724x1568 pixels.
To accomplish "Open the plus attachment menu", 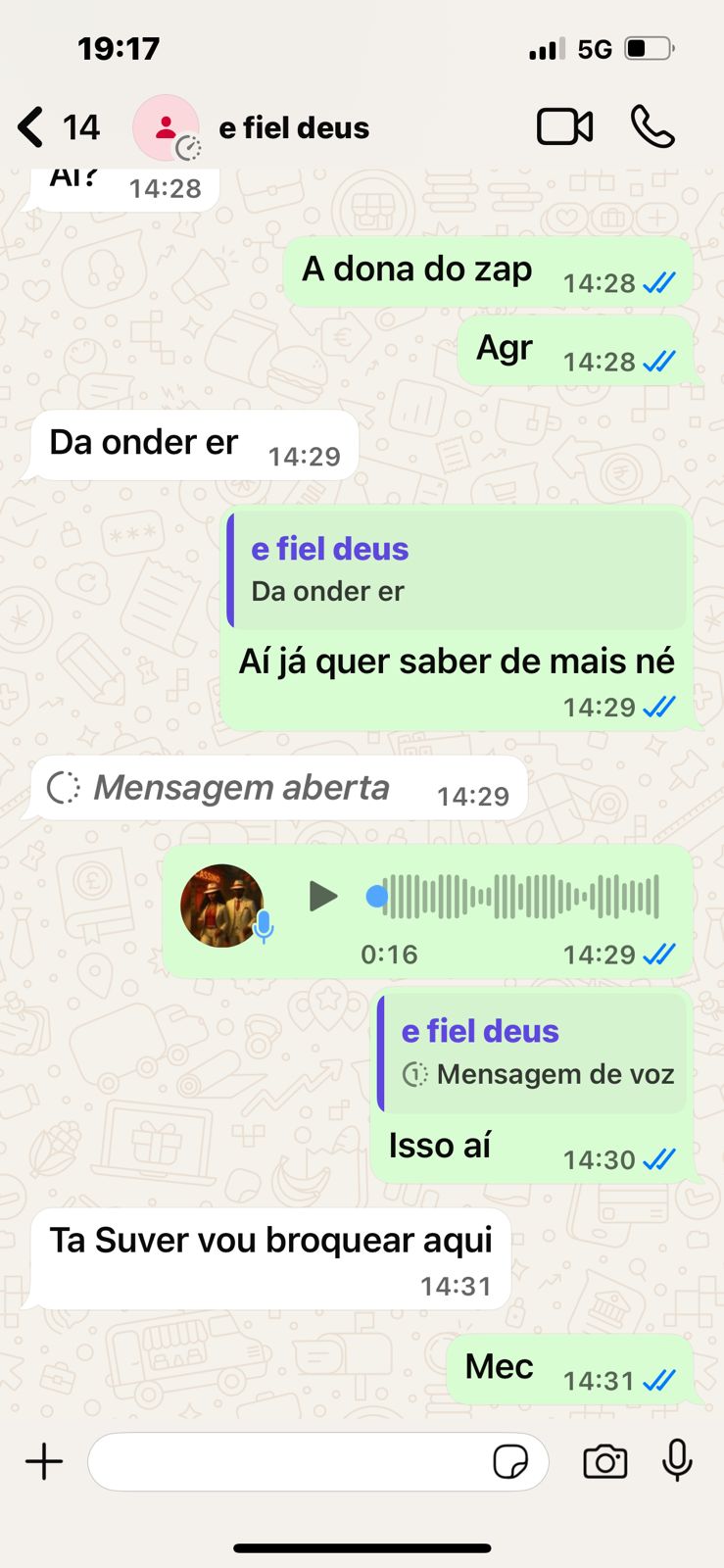I will [x=44, y=1461].
